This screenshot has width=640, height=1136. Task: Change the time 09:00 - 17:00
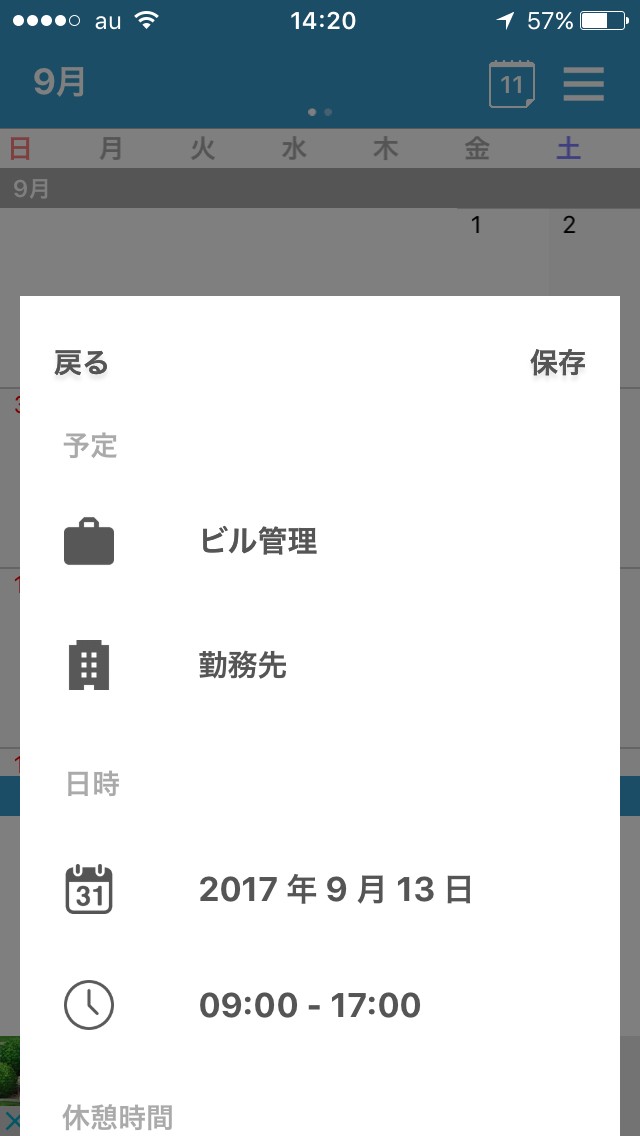(310, 1005)
